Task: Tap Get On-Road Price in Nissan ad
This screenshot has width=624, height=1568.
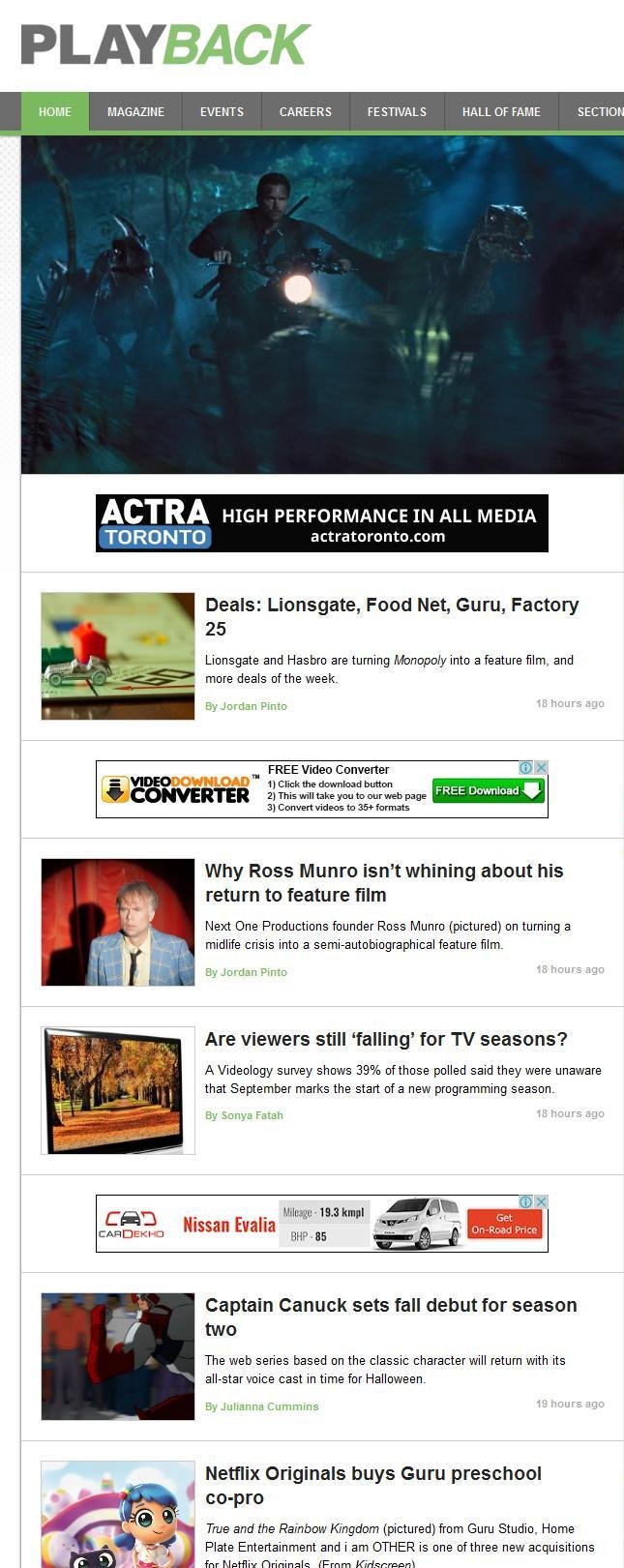Action: tap(504, 1224)
